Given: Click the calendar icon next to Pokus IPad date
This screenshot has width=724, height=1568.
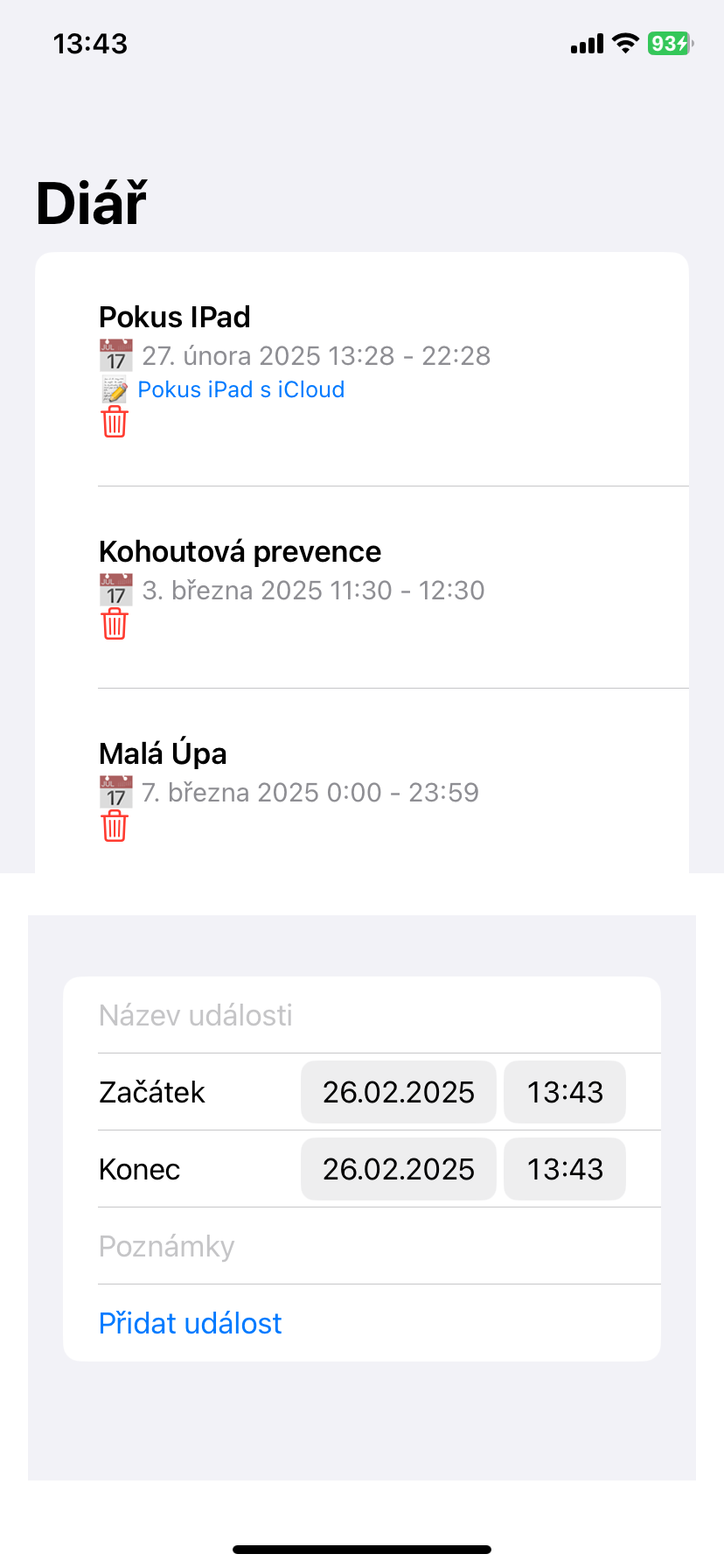Looking at the screenshot, I should tap(115, 354).
